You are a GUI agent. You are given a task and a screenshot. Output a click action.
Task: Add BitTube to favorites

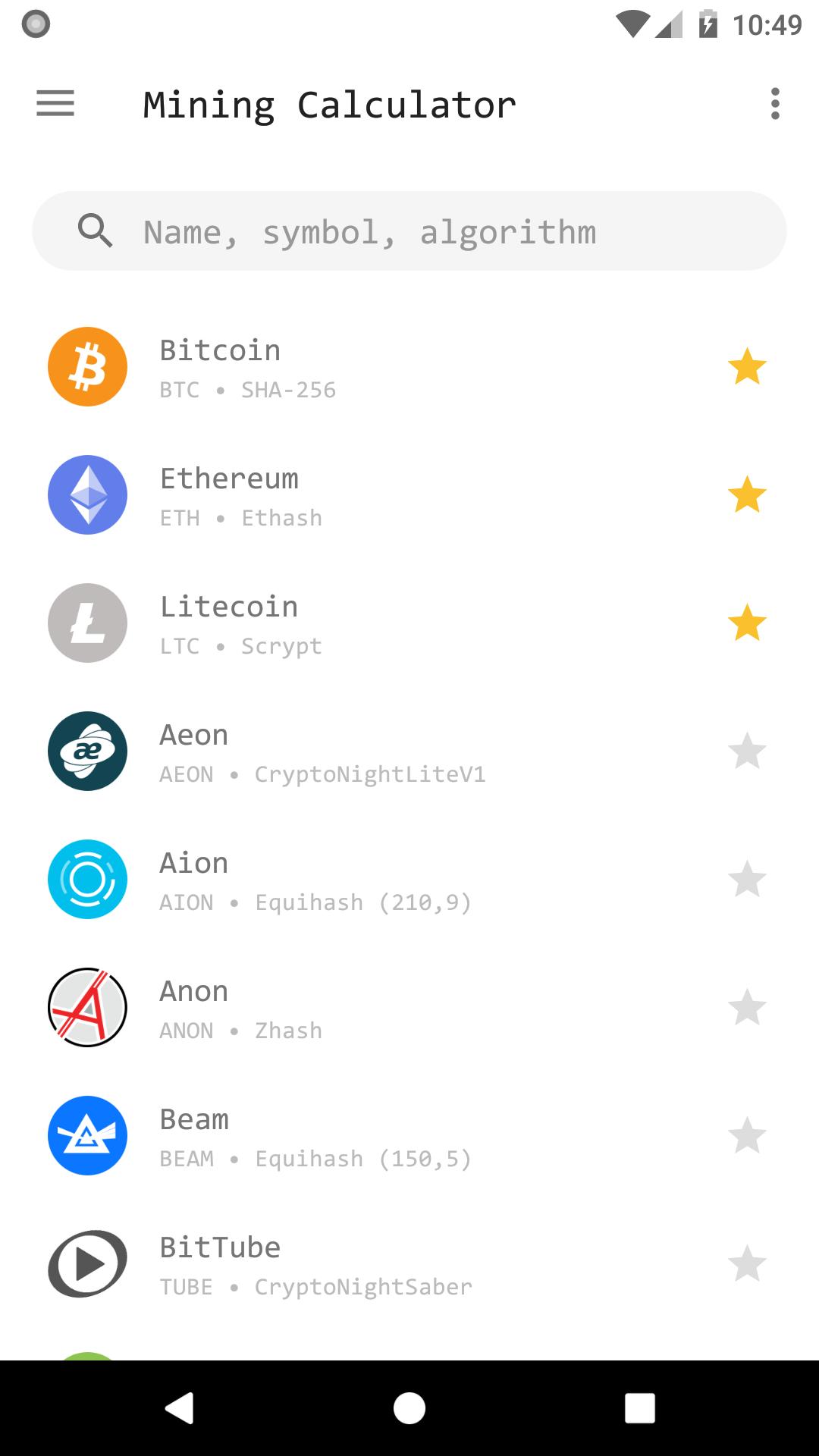[x=747, y=1264]
